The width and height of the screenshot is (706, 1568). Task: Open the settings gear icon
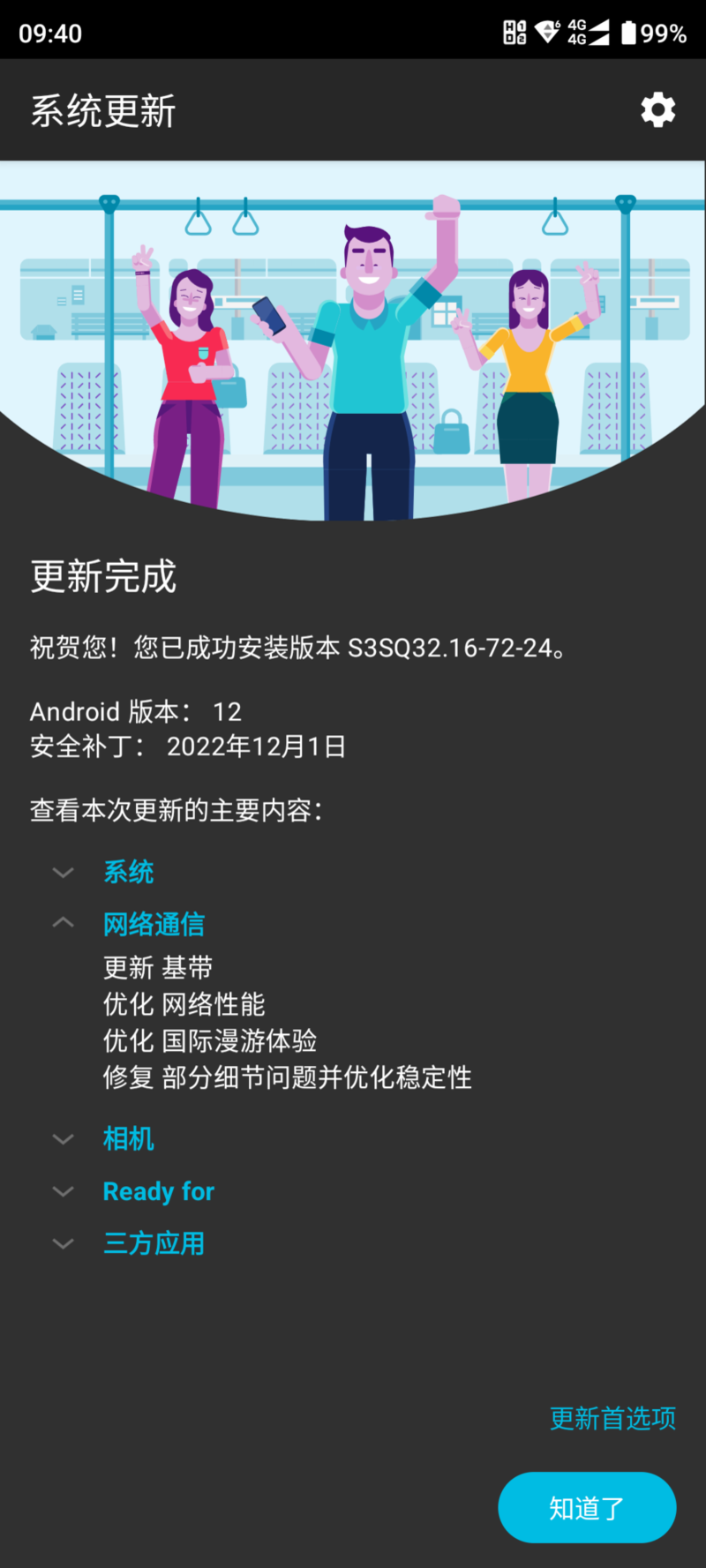pyautogui.click(x=657, y=110)
